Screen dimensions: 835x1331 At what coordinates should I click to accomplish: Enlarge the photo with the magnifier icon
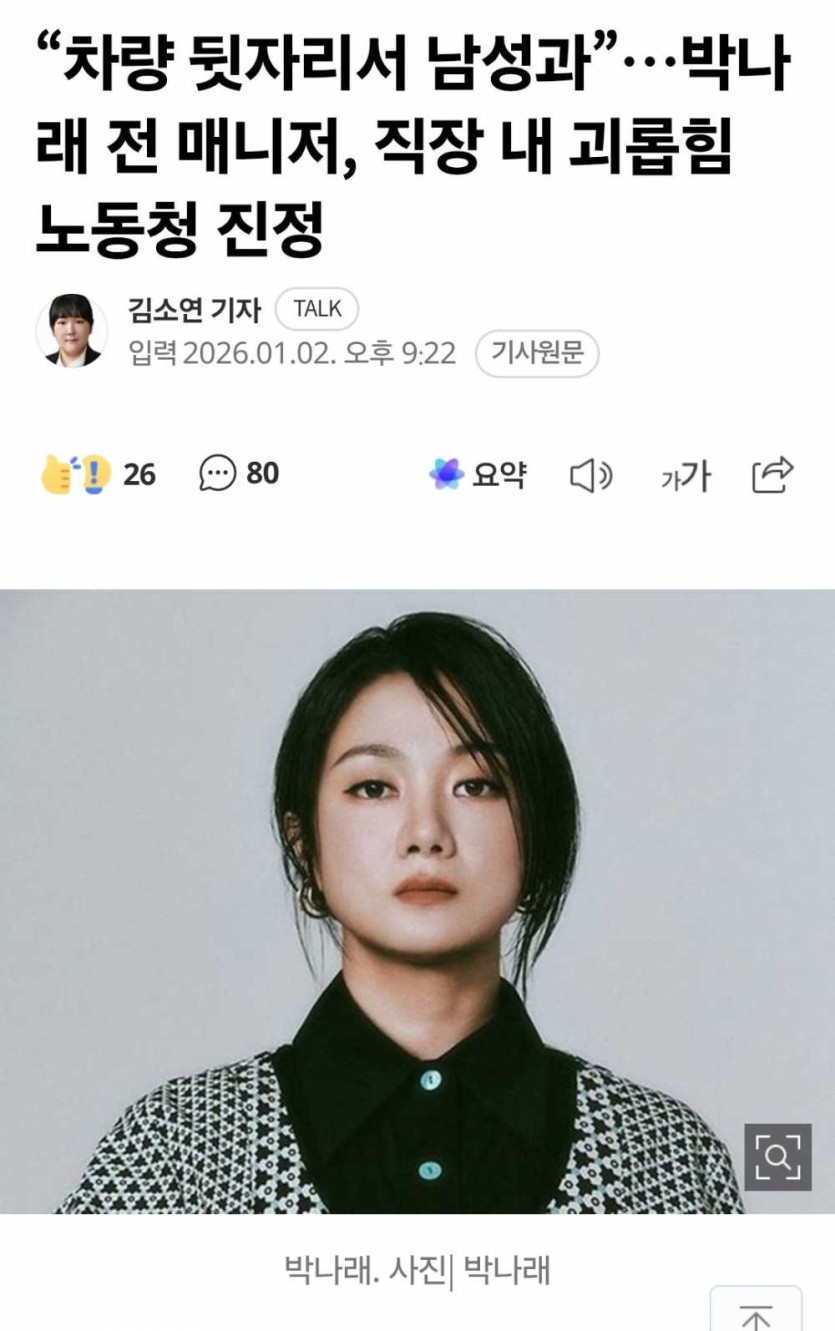[777, 1157]
